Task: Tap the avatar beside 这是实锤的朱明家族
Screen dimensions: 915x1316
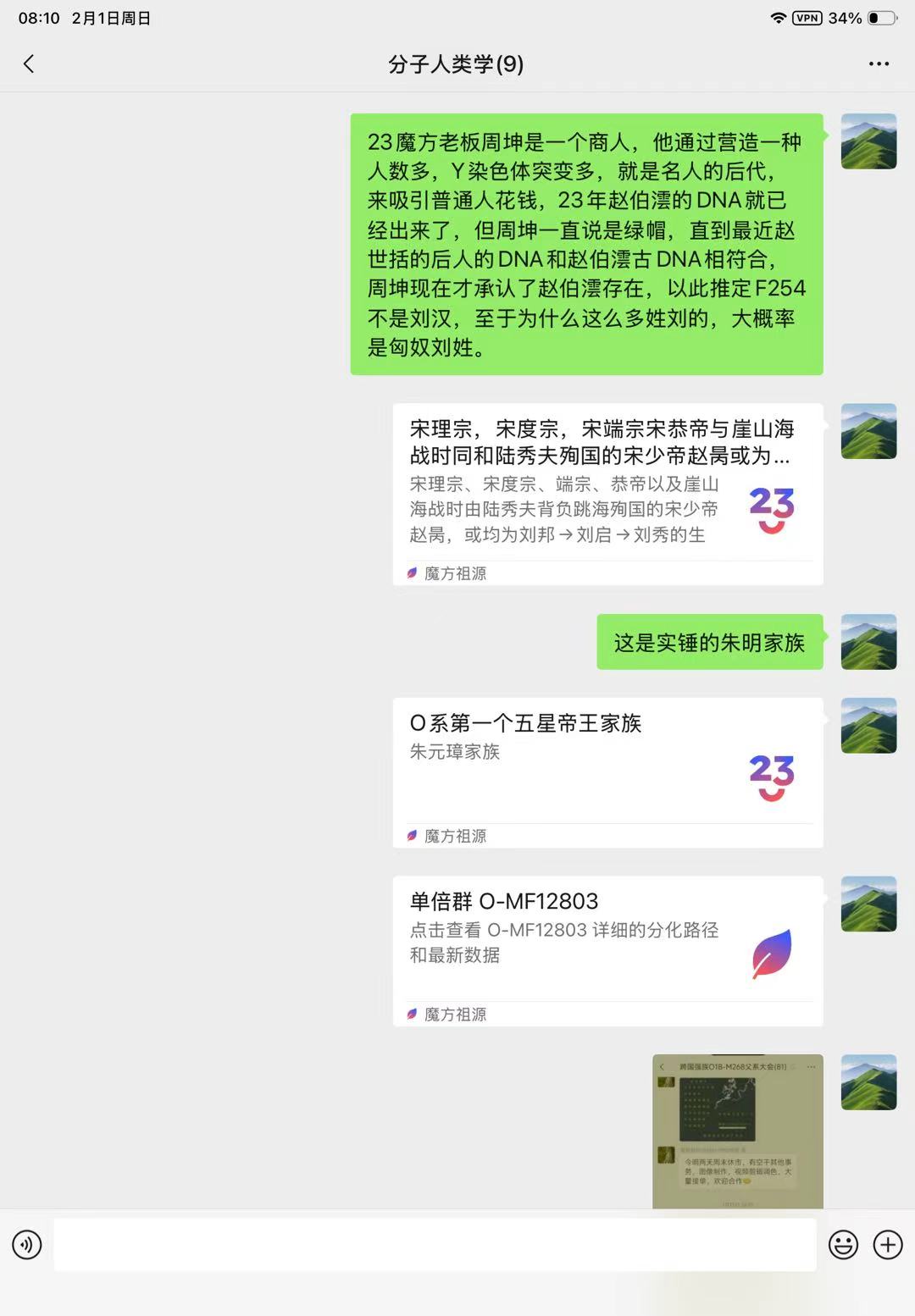Action: tap(868, 642)
